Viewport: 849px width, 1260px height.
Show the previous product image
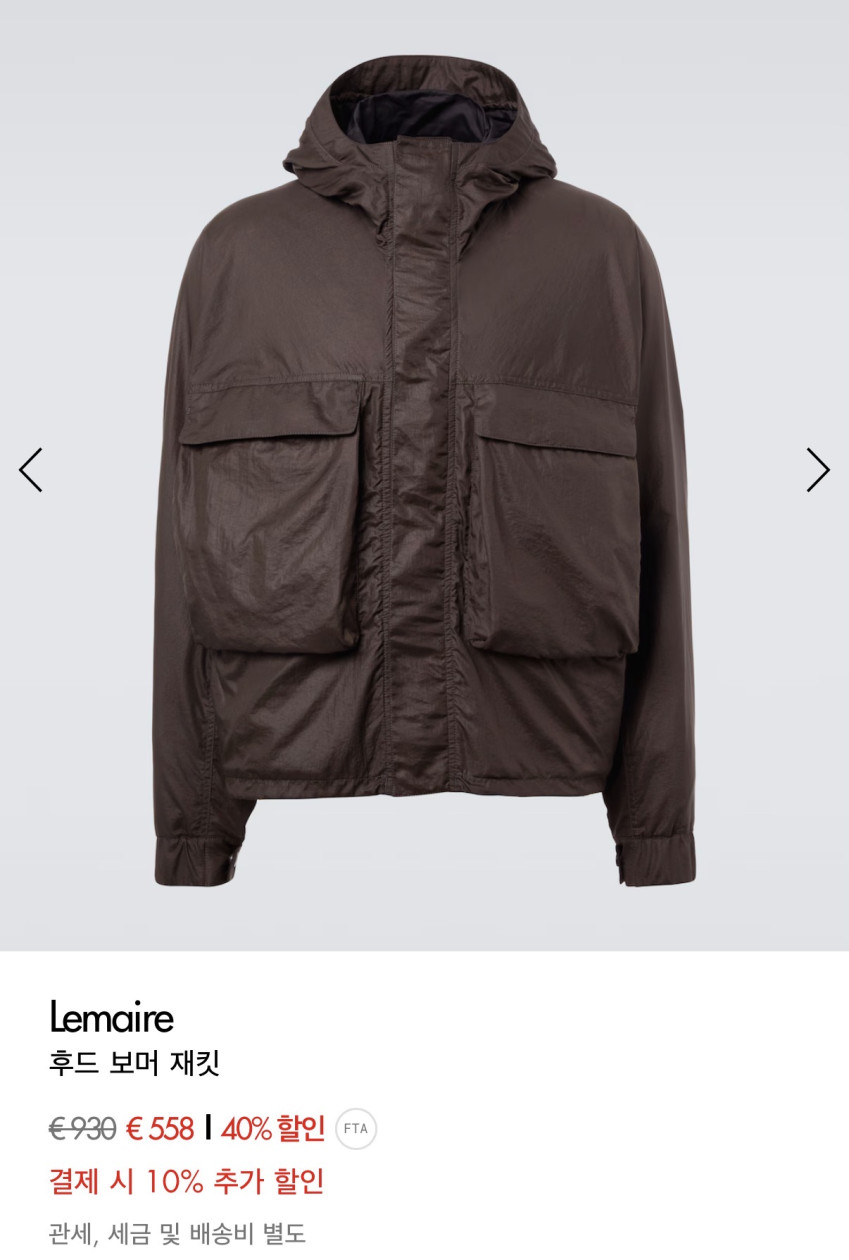(x=31, y=470)
